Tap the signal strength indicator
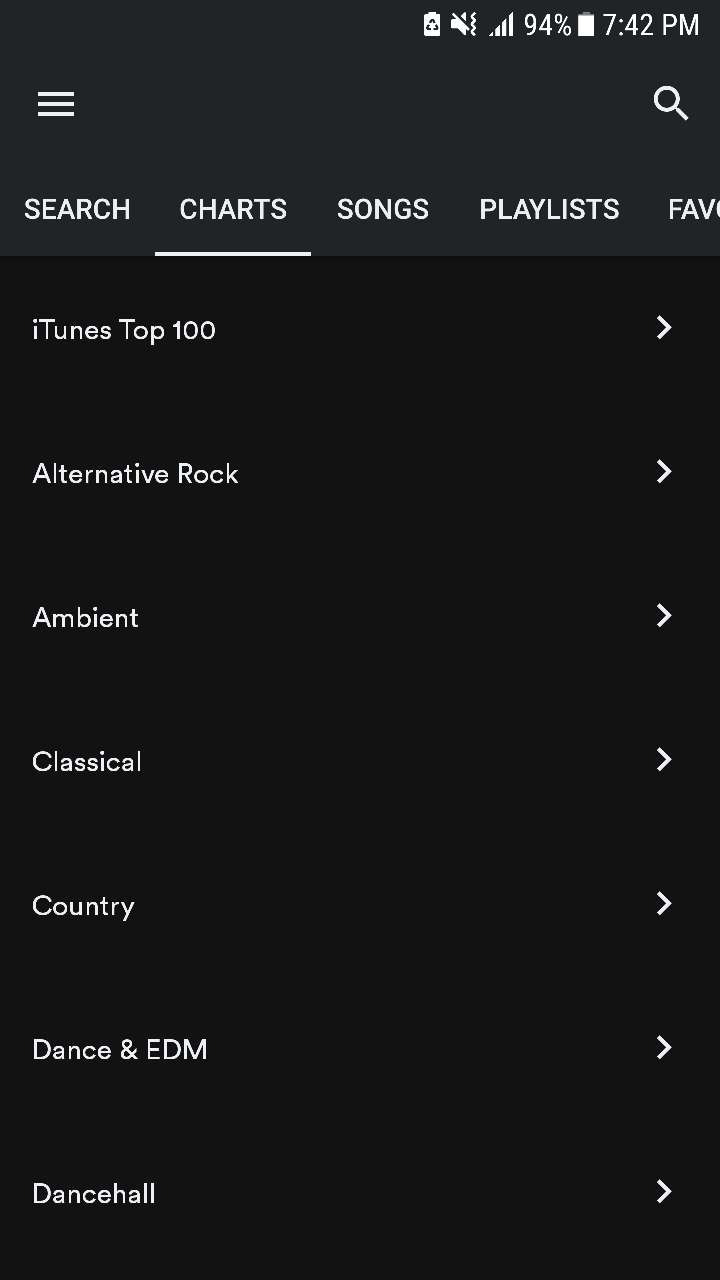720x1280 pixels. (x=501, y=24)
